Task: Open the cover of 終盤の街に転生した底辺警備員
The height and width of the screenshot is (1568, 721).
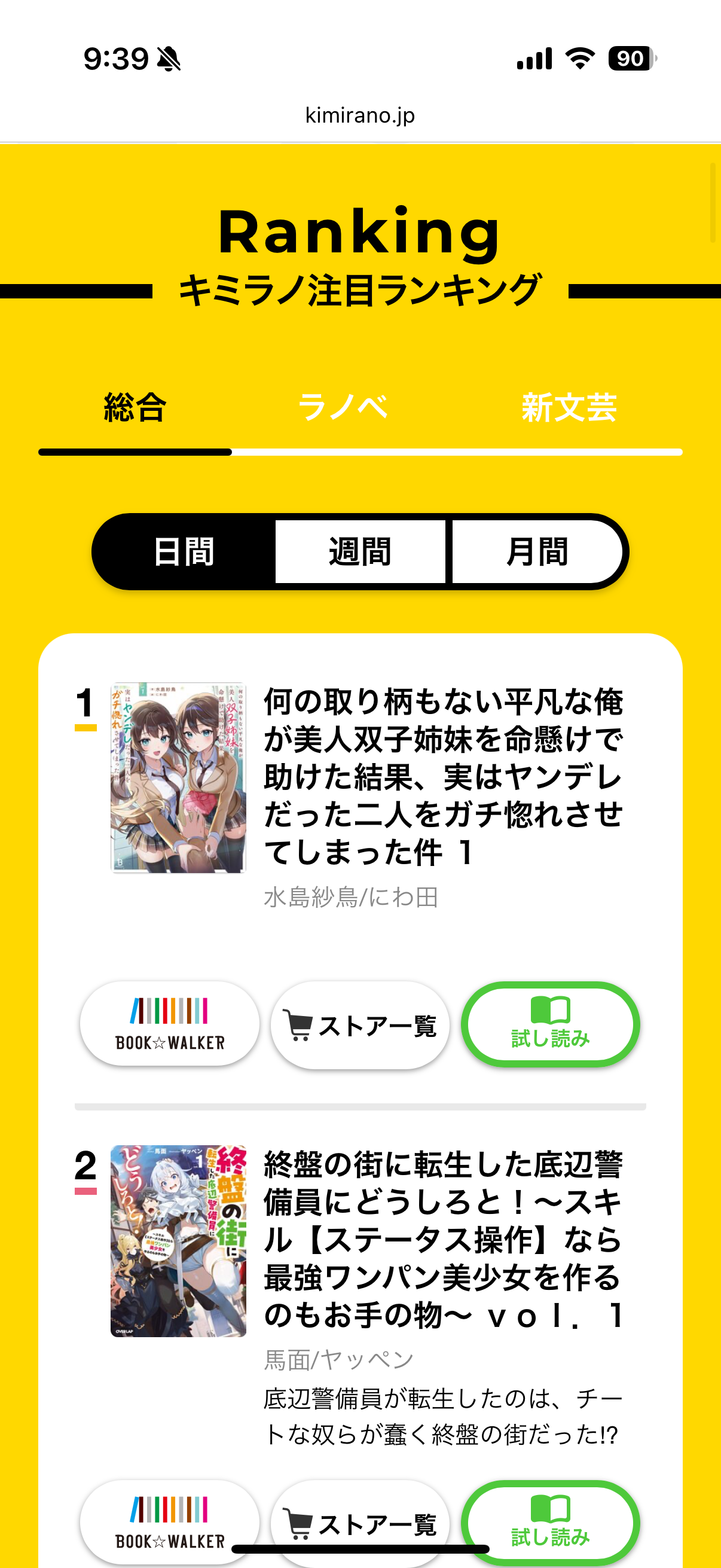Action: (178, 1240)
